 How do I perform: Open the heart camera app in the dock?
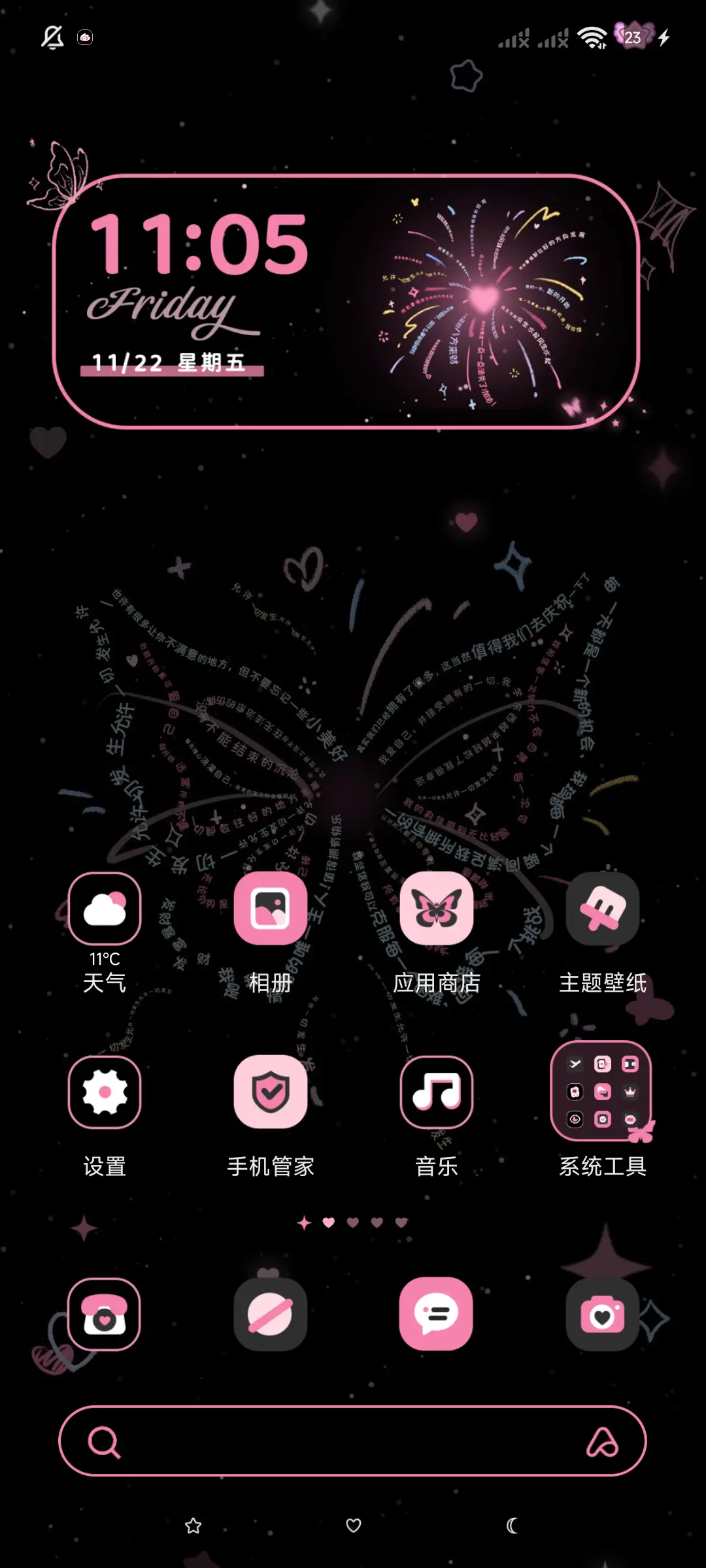pos(601,1315)
